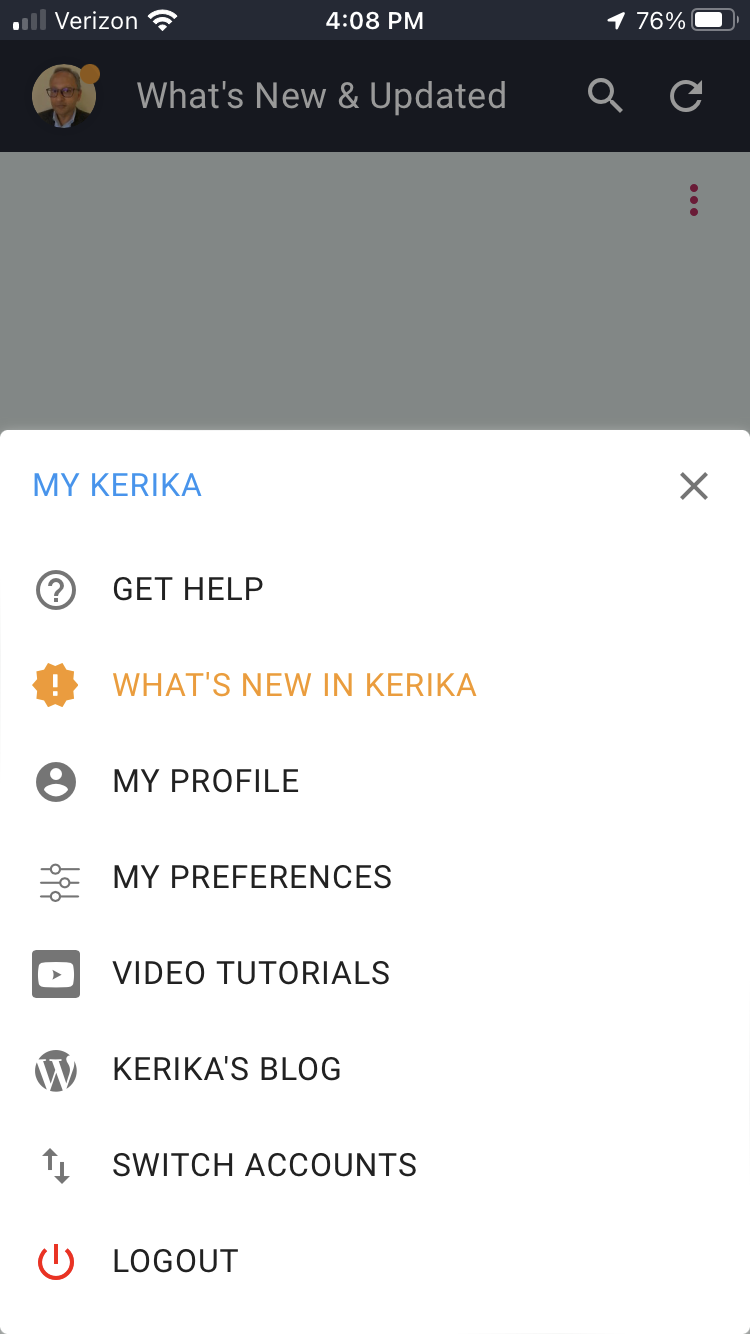
Task: Select Switch Accounts
Action: [375, 1165]
